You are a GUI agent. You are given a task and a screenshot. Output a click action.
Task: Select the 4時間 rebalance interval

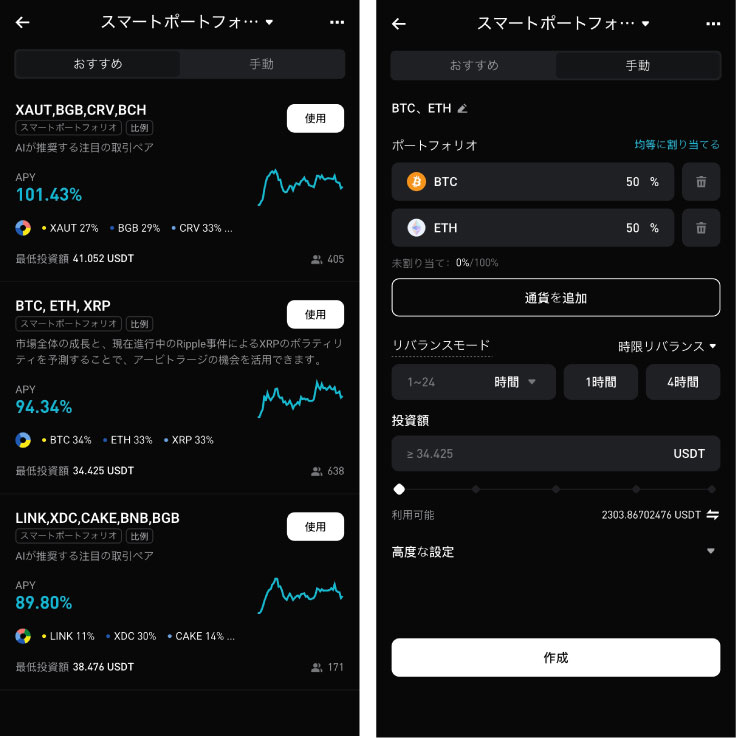pyautogui.click(x=682, y=382)
